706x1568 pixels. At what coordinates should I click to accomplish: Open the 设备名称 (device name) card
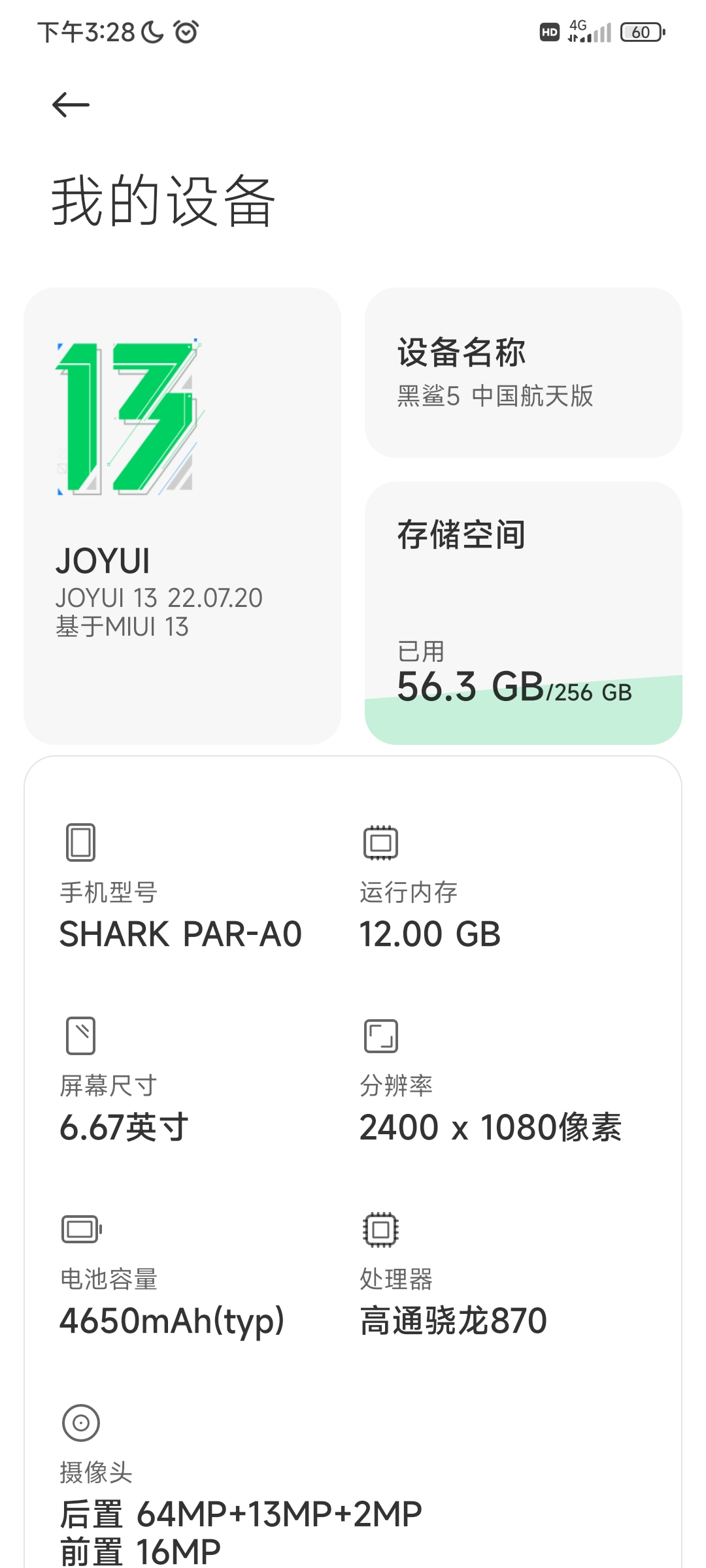[x=523, y=372]
